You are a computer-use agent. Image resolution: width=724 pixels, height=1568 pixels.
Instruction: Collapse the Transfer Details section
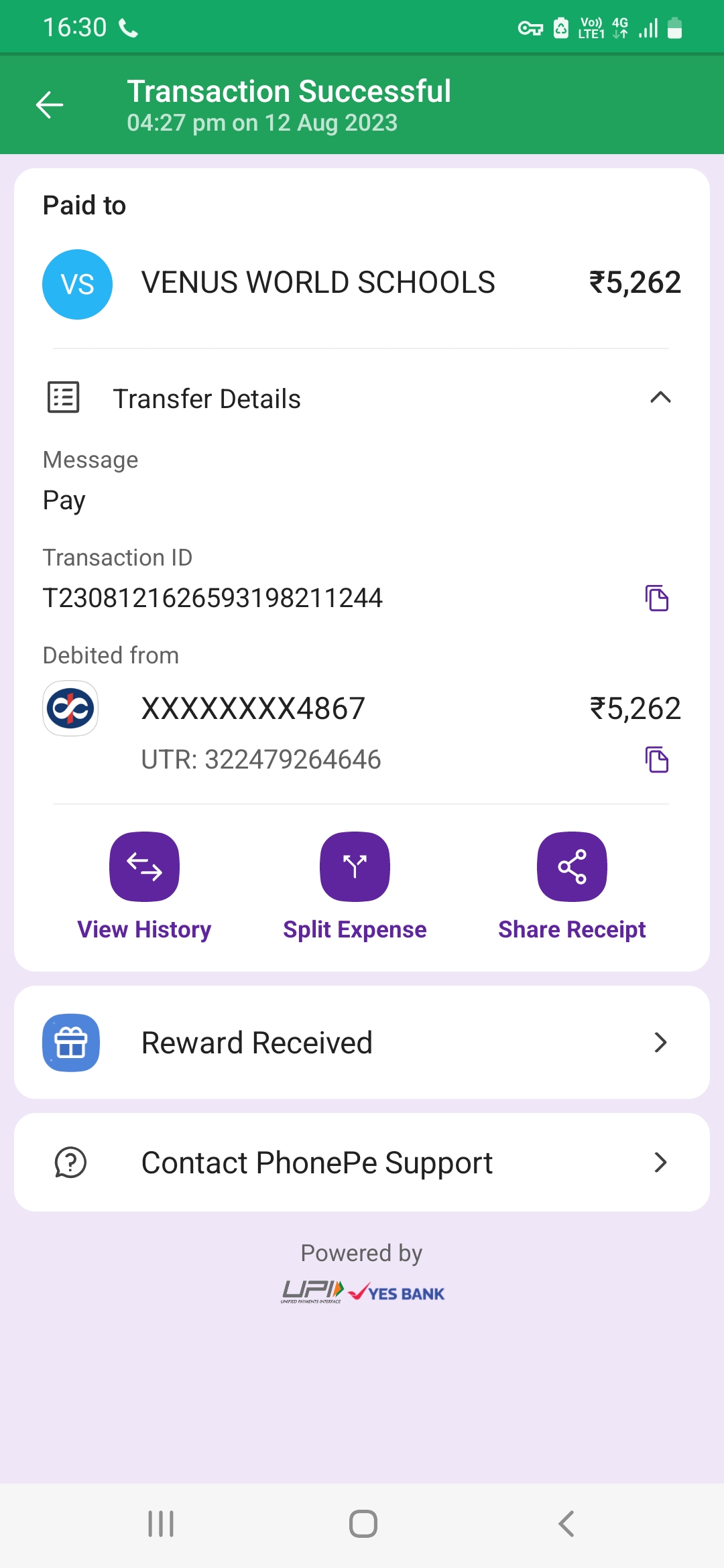click(x=660, y=398)
